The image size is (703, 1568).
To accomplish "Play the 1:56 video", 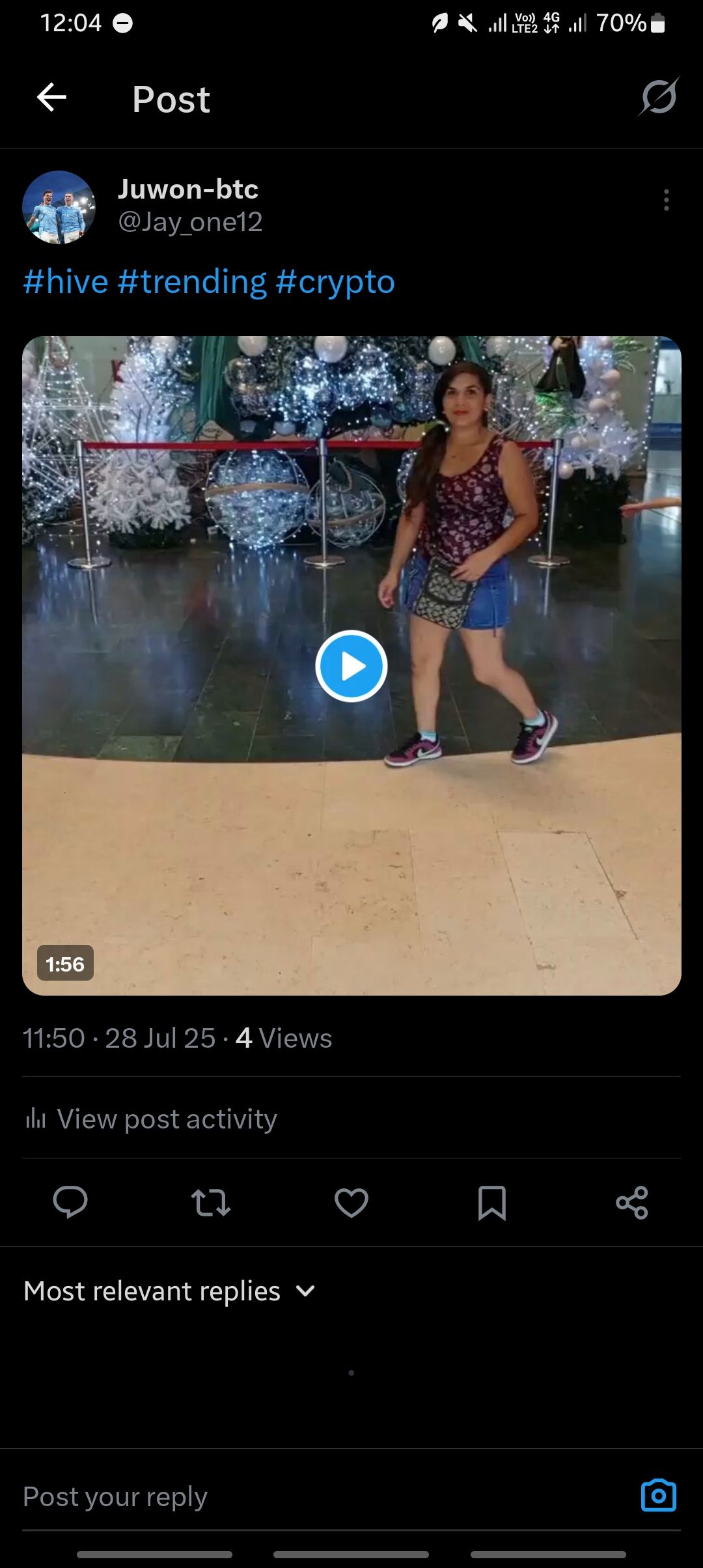I will click(351, 665).
